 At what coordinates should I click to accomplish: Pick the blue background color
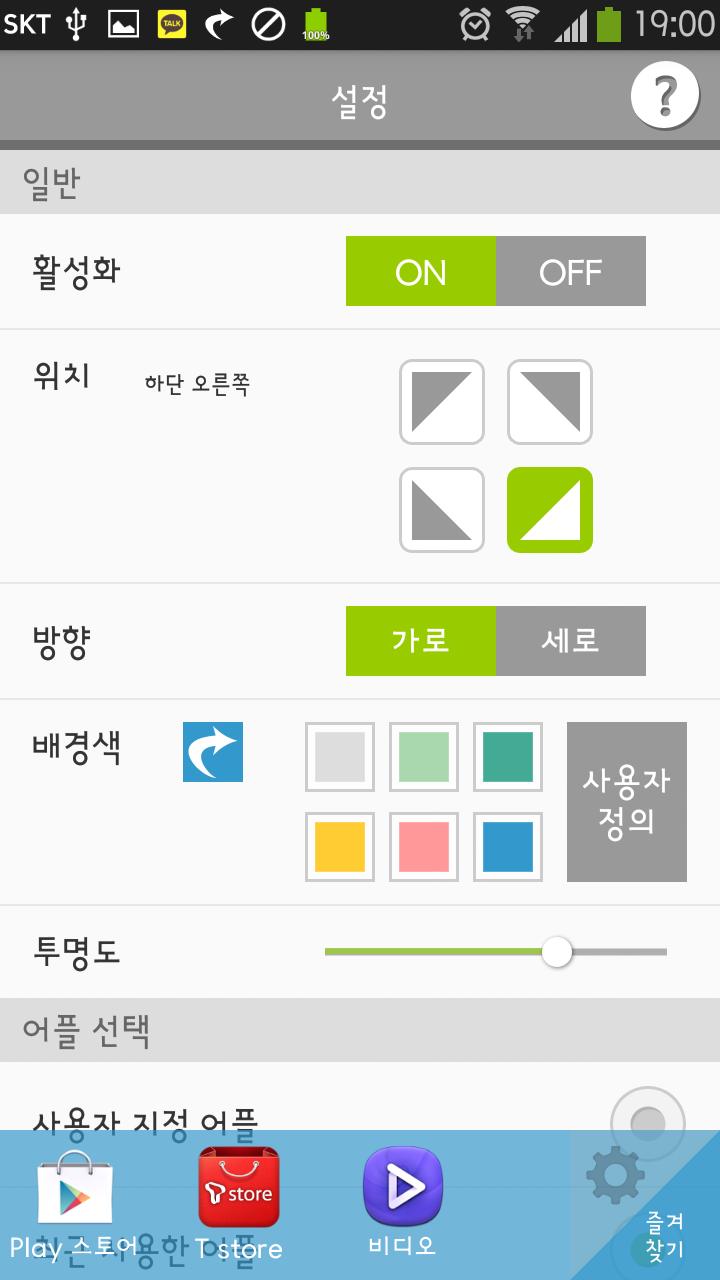click(508, 847)
